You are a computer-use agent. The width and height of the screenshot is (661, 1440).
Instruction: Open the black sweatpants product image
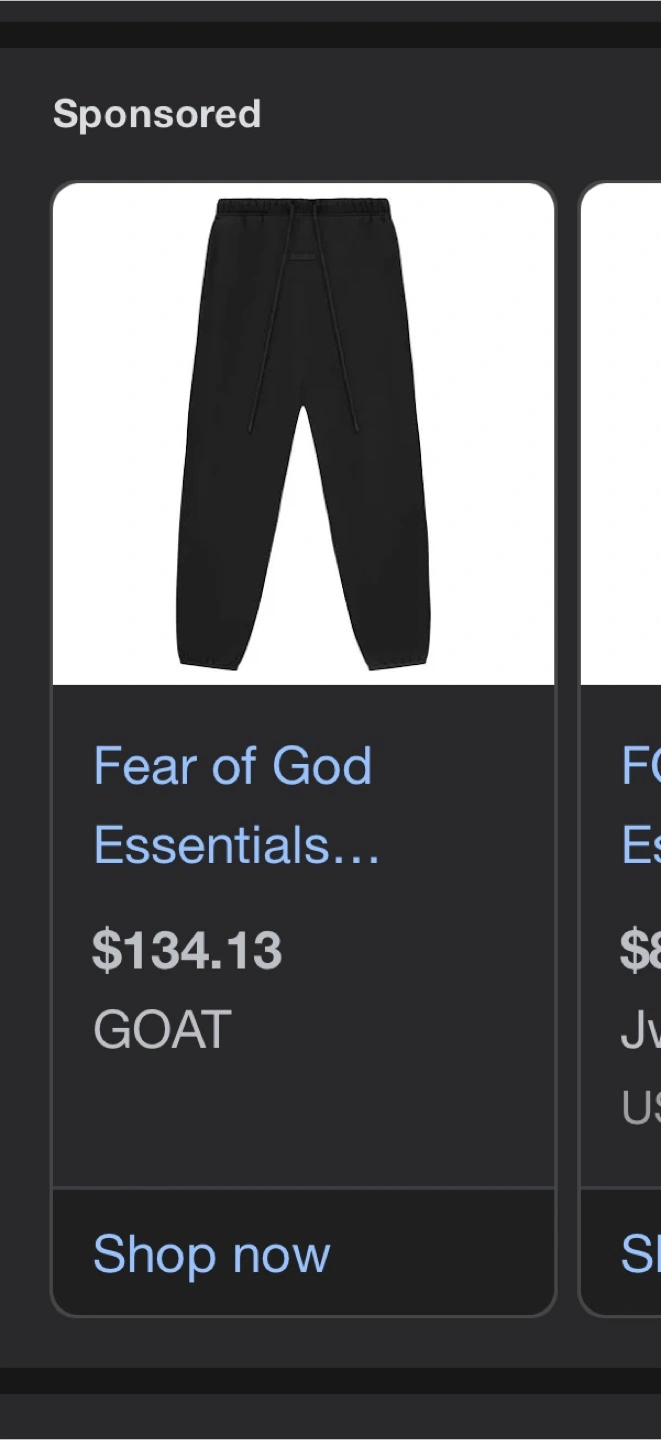(303, 433)
